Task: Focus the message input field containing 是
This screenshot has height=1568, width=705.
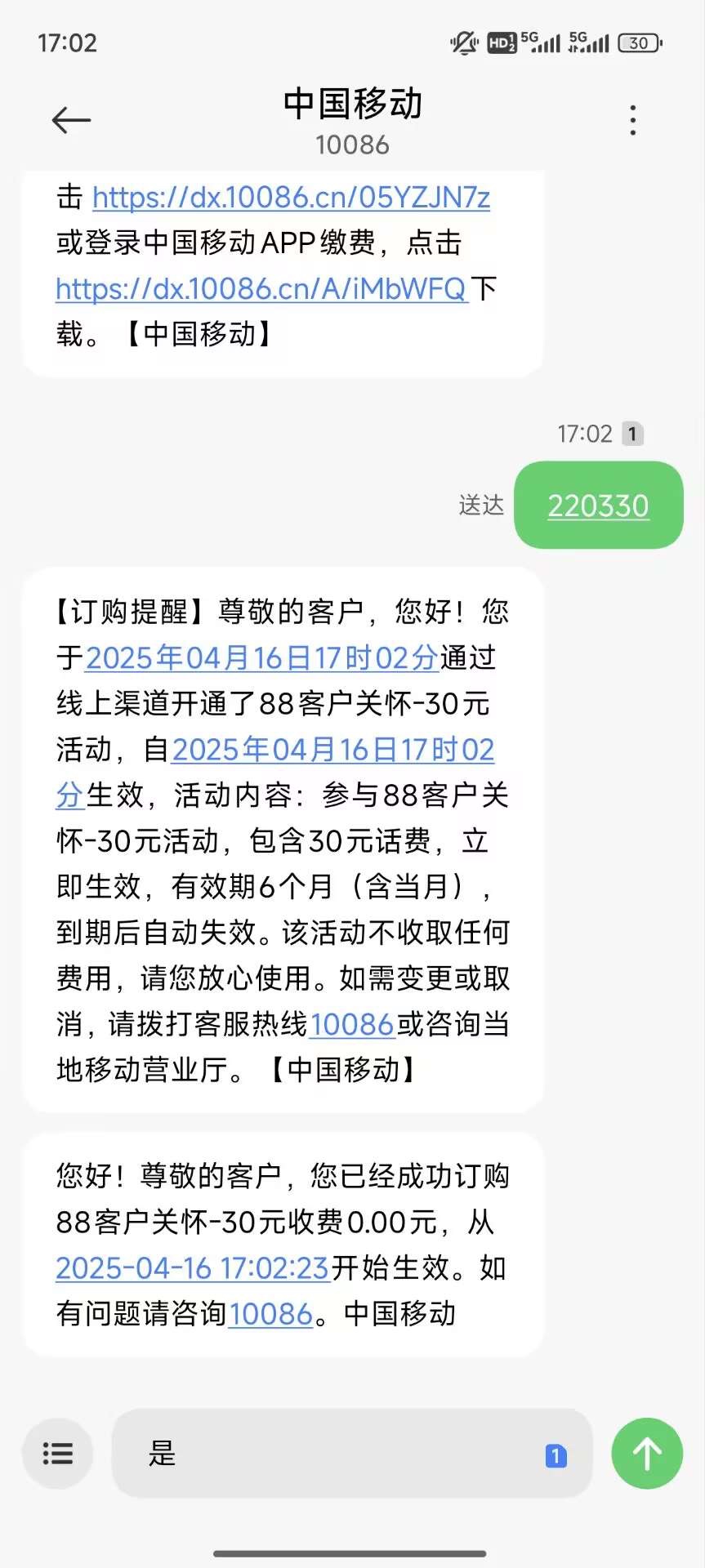Action: (351, 1453)
